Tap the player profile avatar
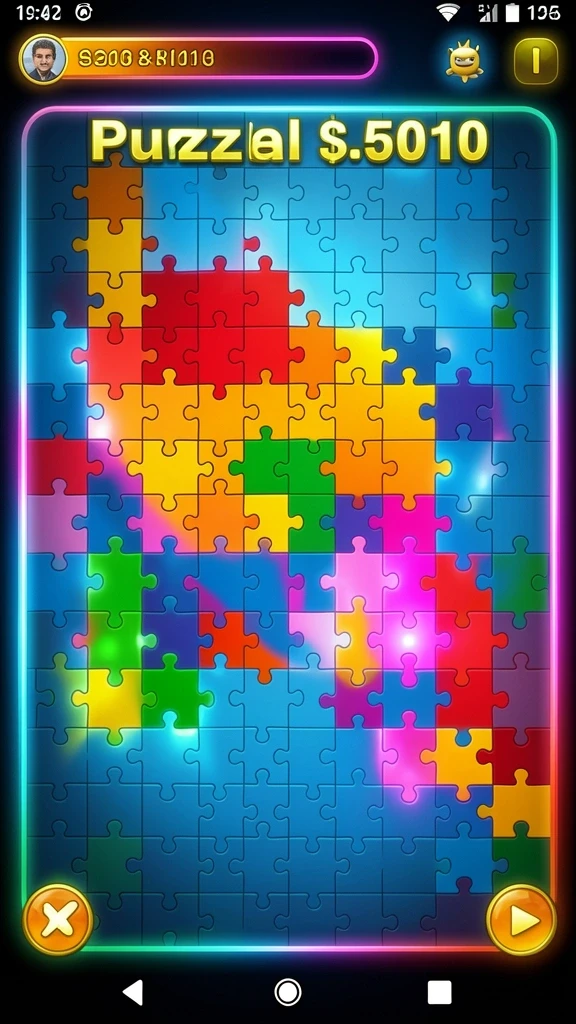This screenshot has height=1024, width=576. (x=43, y=59)
